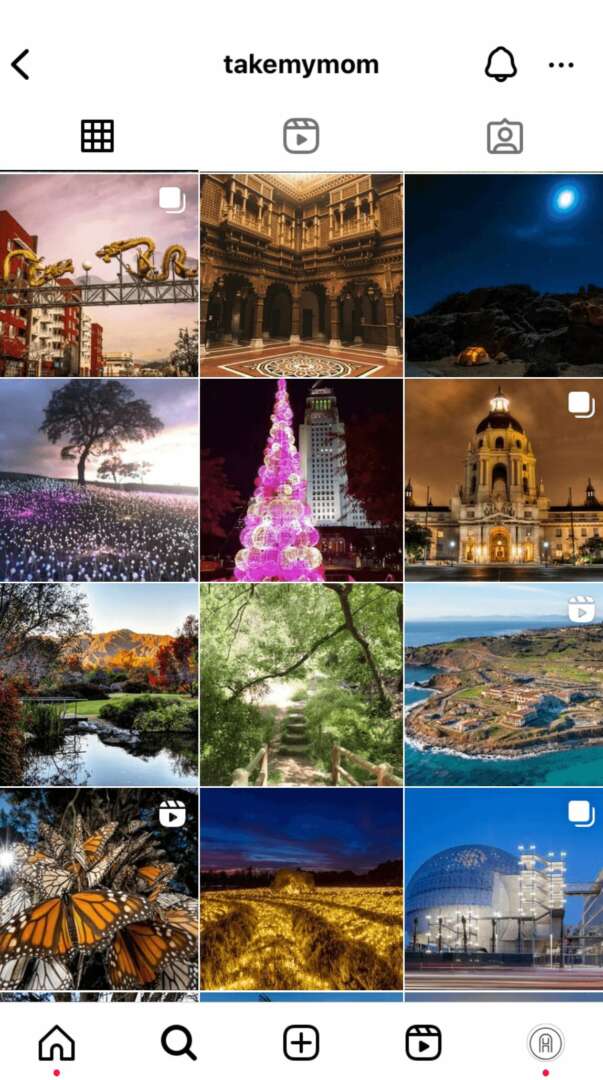603x1080 pixels.
Task: Play the monarch butterflies reel
Action: click(99, 890)
